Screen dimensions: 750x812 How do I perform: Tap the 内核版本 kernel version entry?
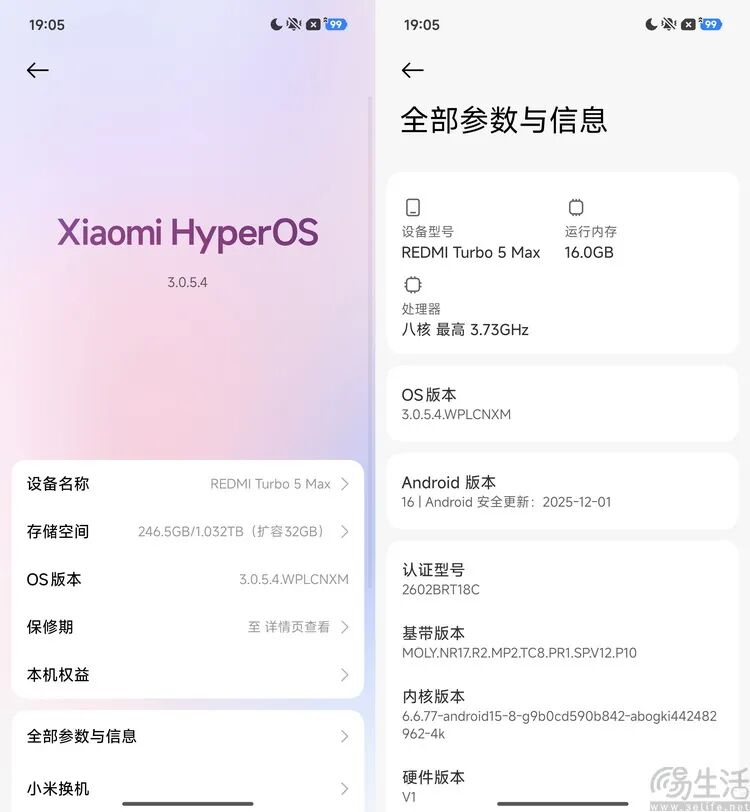point(561,711)
